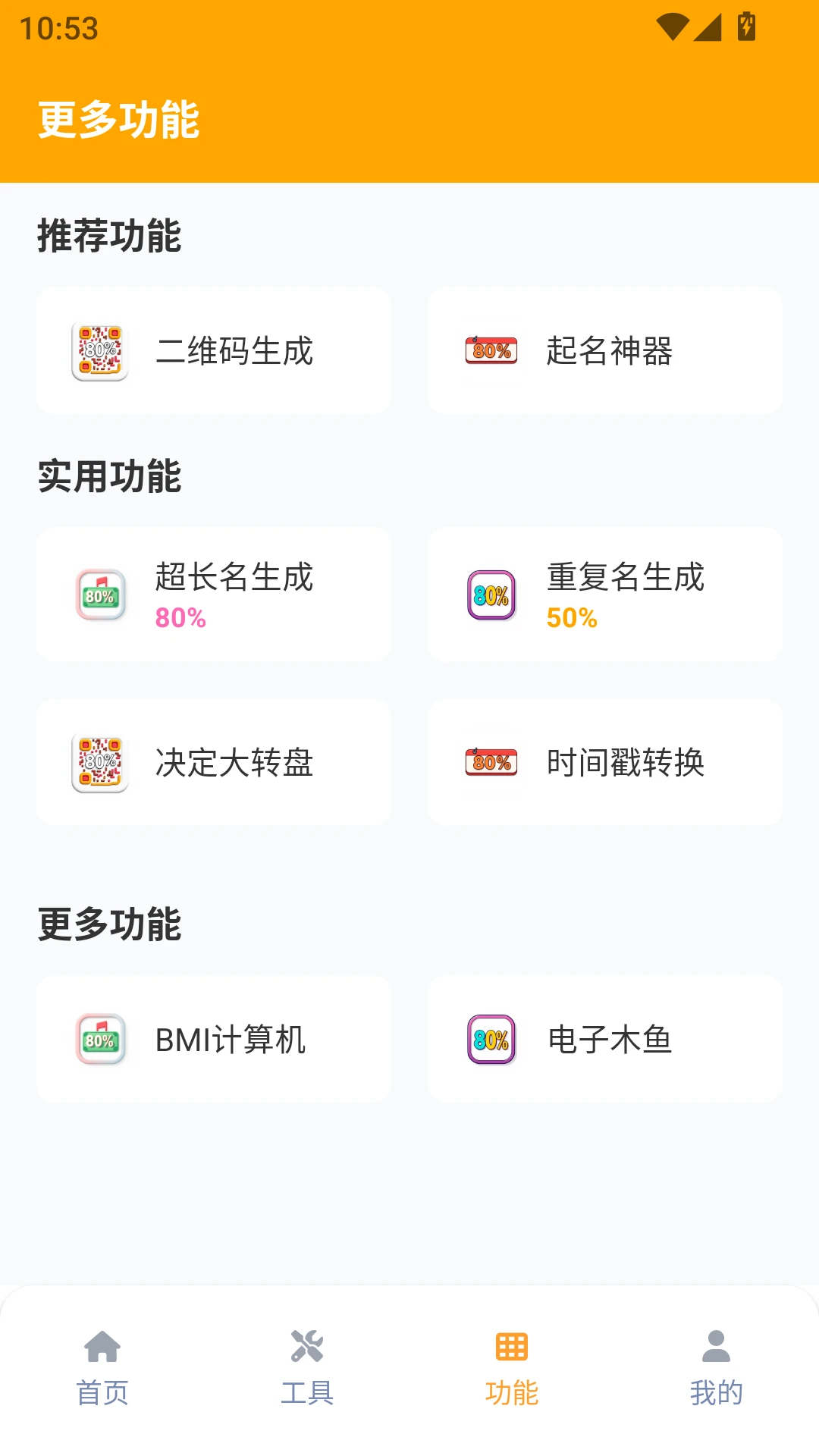This screenshot has width=819, height=1456.
Task: Click the 重复名生成 purple 80% icon
Action: (490, 595)
